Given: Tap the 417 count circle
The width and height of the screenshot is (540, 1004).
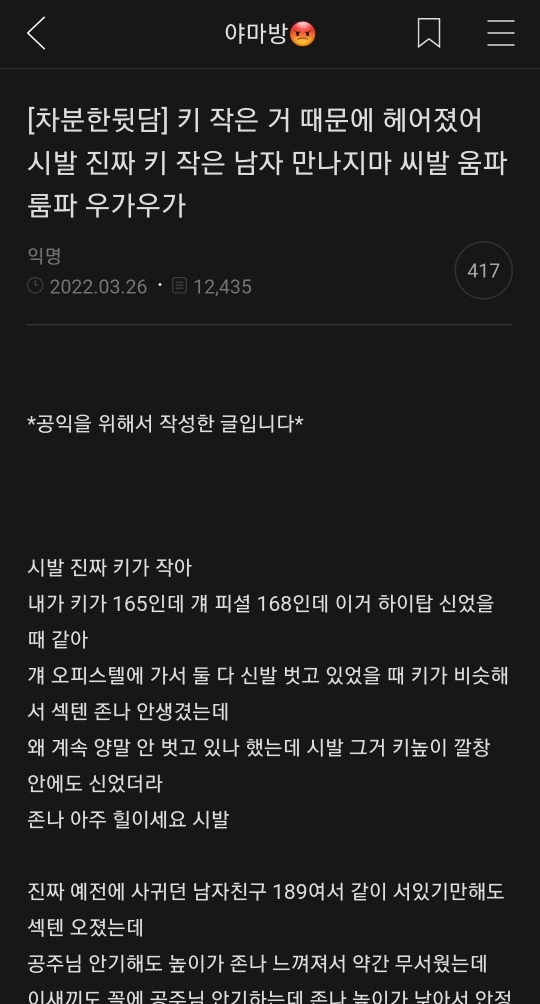Looking at the screenshot, I should (484, 270).
